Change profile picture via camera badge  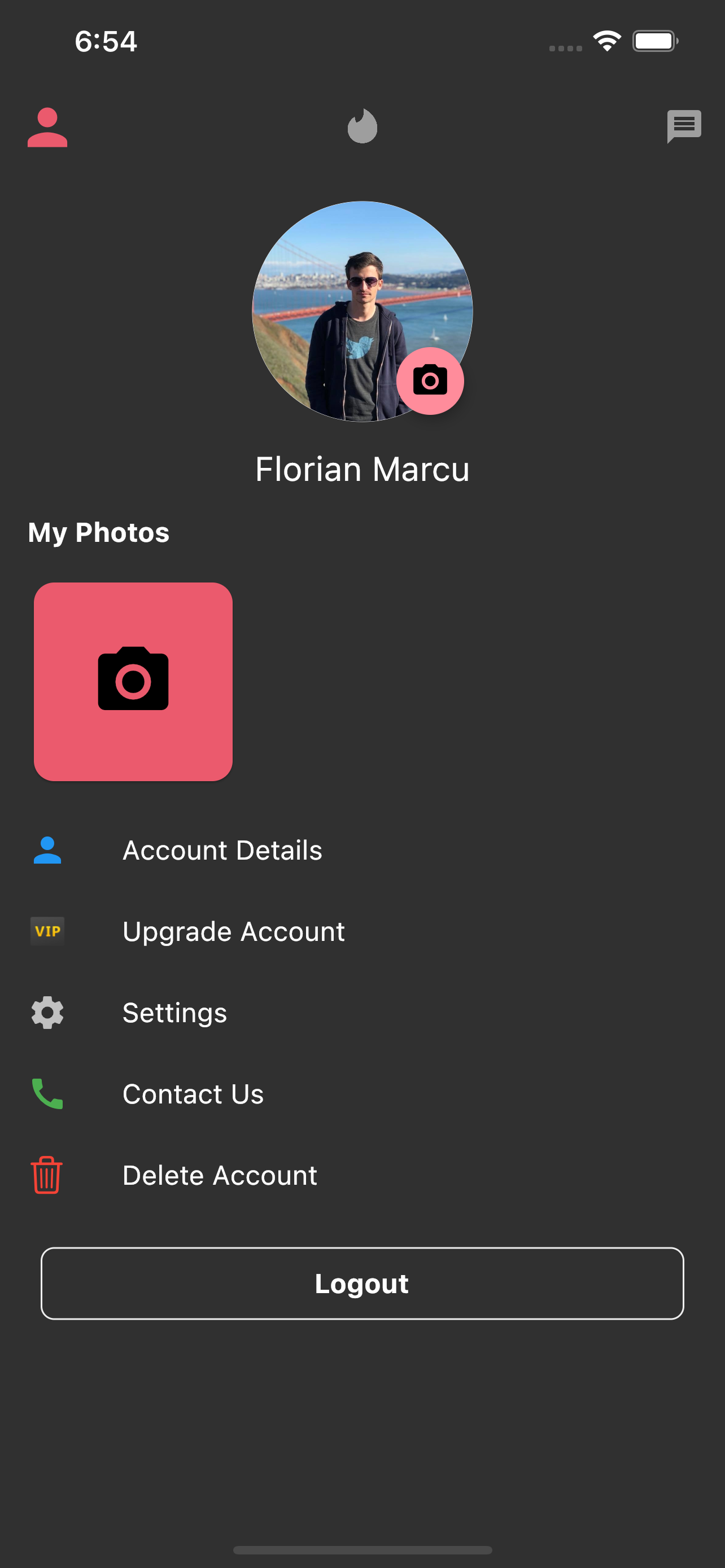[x=430, y=381]
